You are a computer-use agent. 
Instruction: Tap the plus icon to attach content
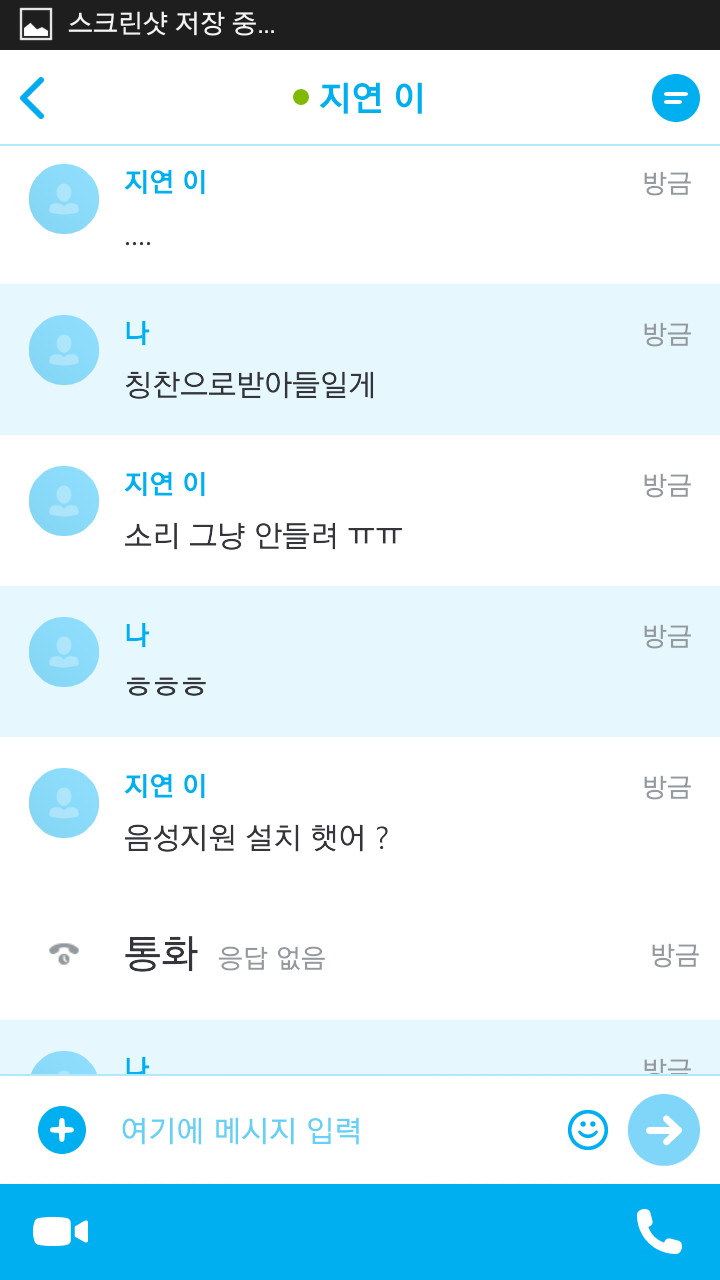coord(62,1130)
